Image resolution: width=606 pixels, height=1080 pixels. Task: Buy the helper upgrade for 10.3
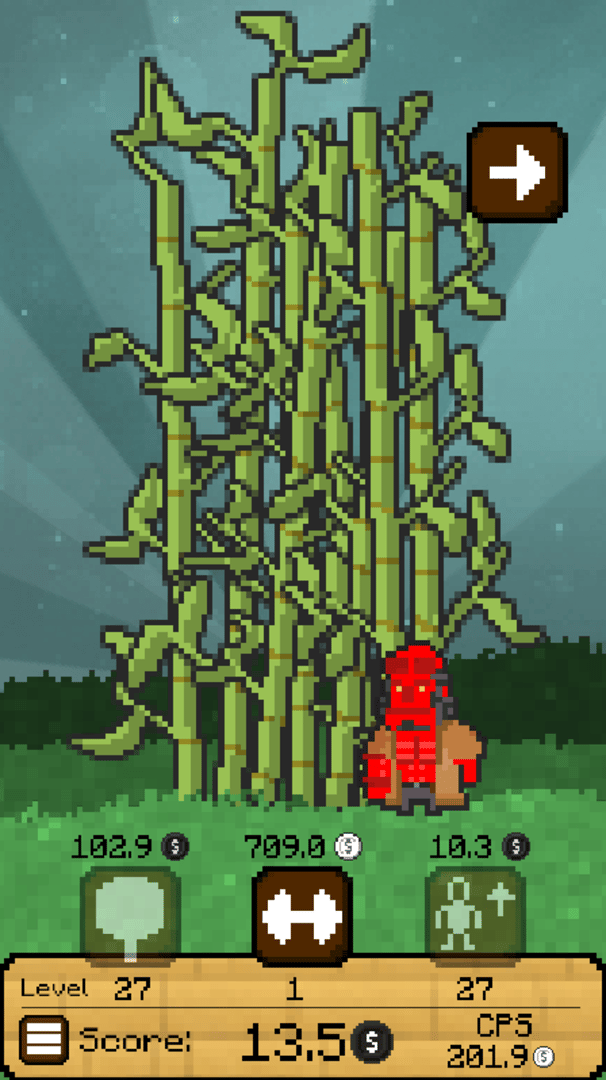pyautogui.click(x=474, y=915)
